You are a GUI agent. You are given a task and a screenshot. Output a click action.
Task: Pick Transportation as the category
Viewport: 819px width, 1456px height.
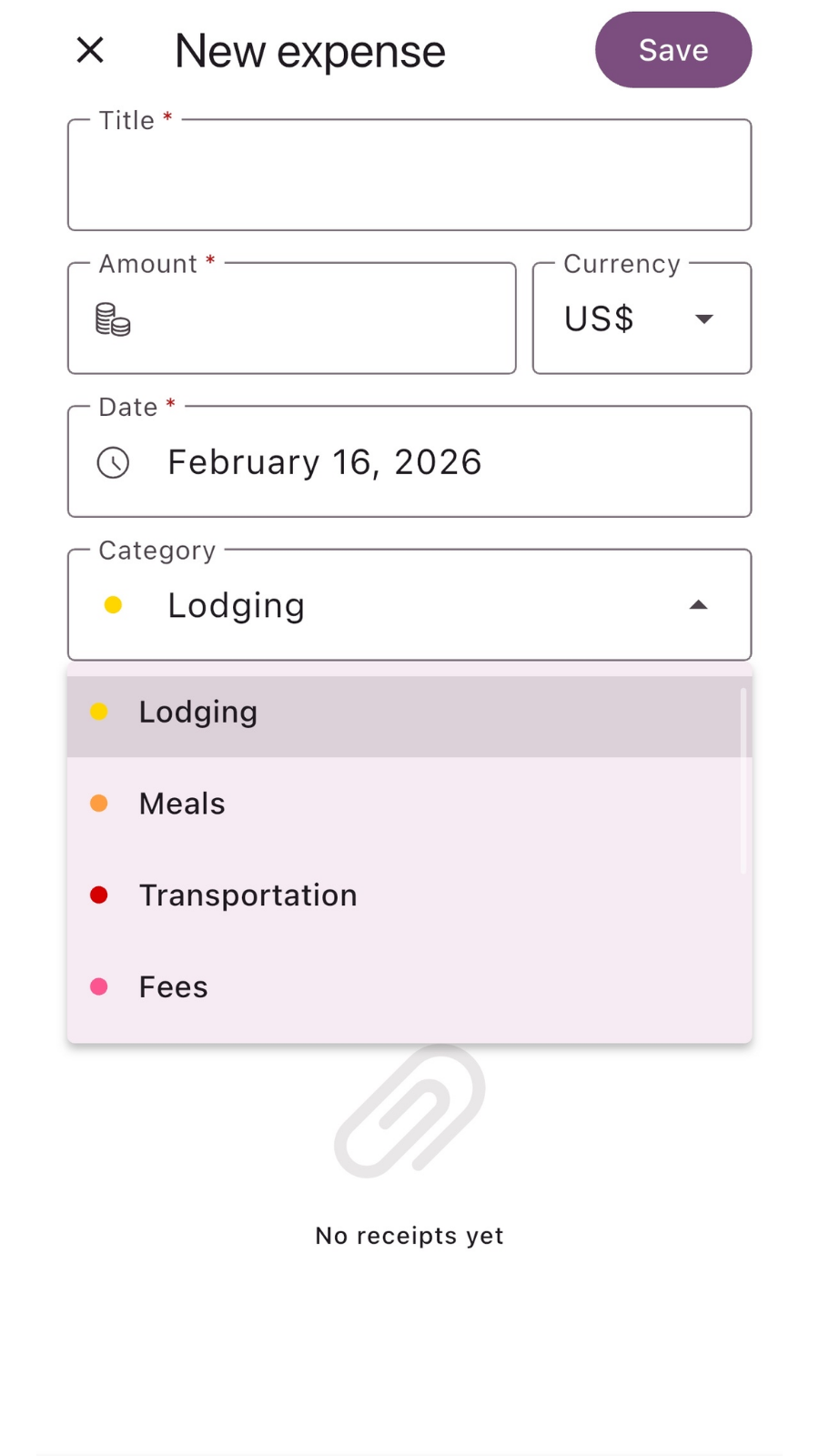tap(409, 895)
